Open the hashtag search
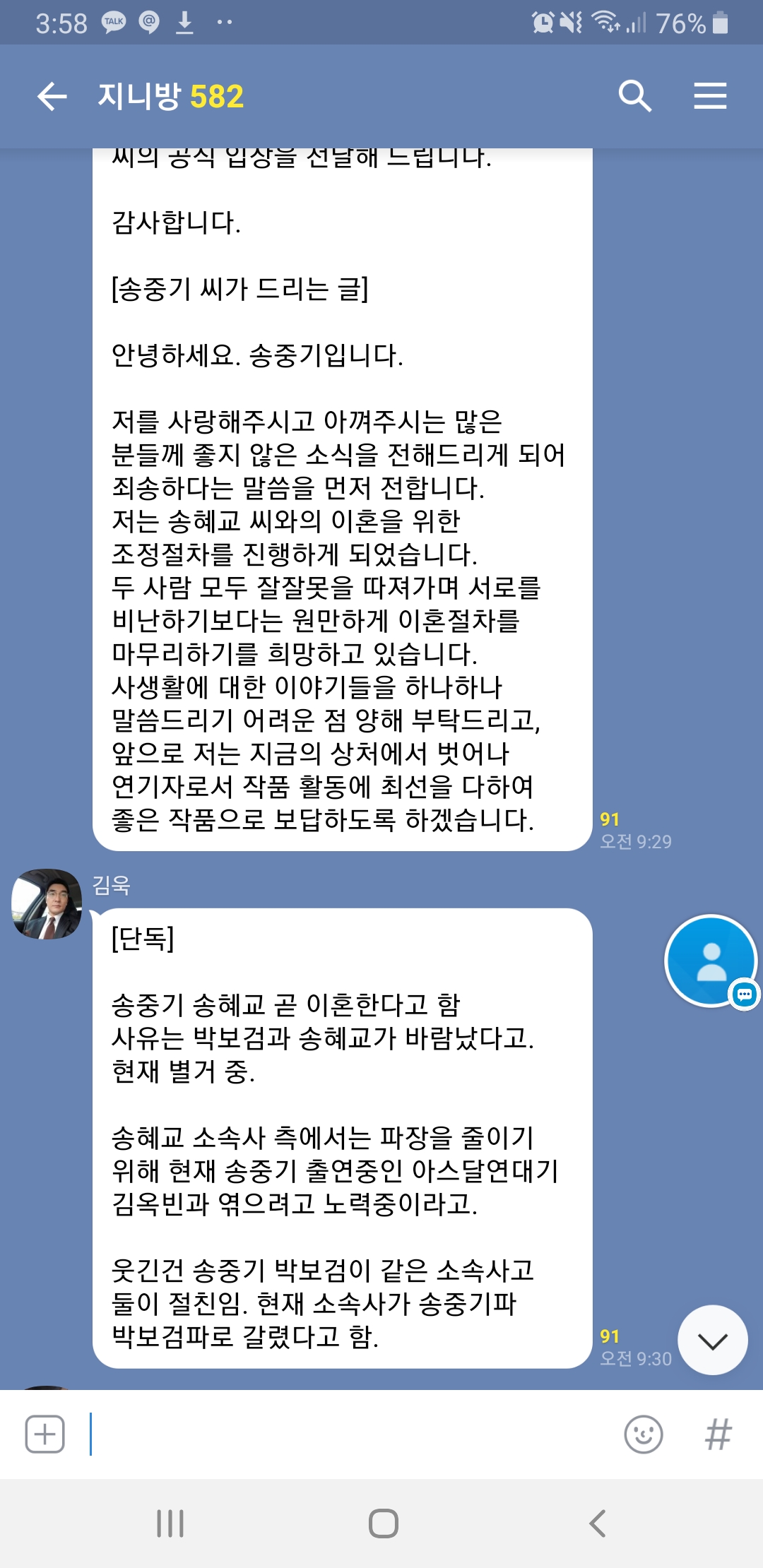The height and width of the screenshot is (1568, 763). (718, 1435)
